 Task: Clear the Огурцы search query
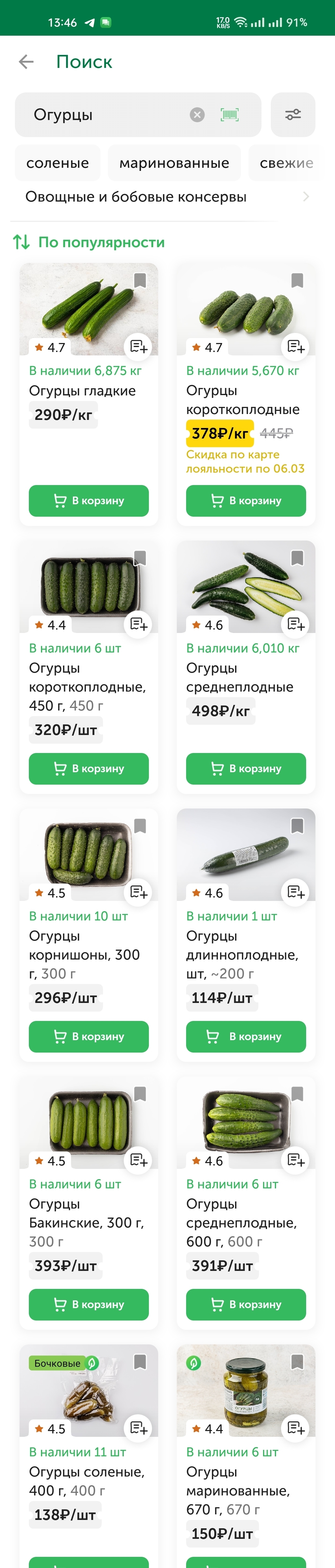coord(197,115)
